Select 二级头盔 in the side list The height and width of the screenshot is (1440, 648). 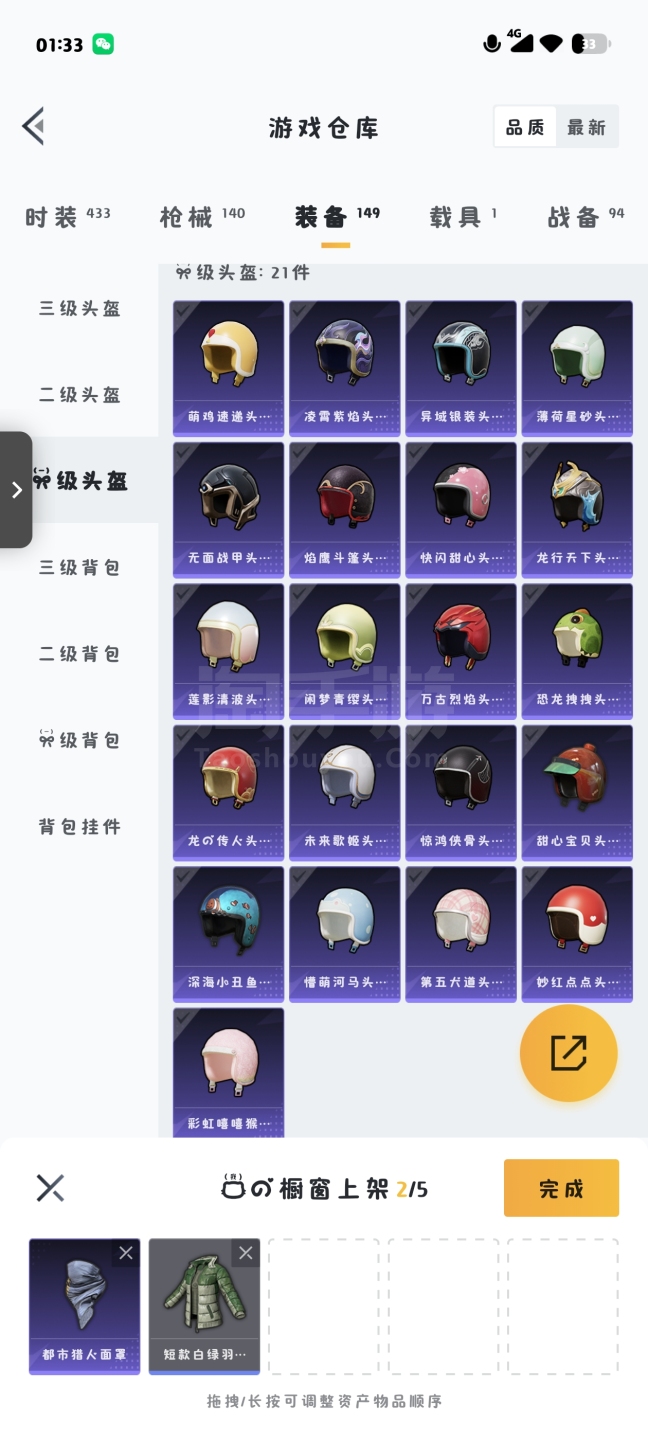pyautogui.click(x=80, y=395)
